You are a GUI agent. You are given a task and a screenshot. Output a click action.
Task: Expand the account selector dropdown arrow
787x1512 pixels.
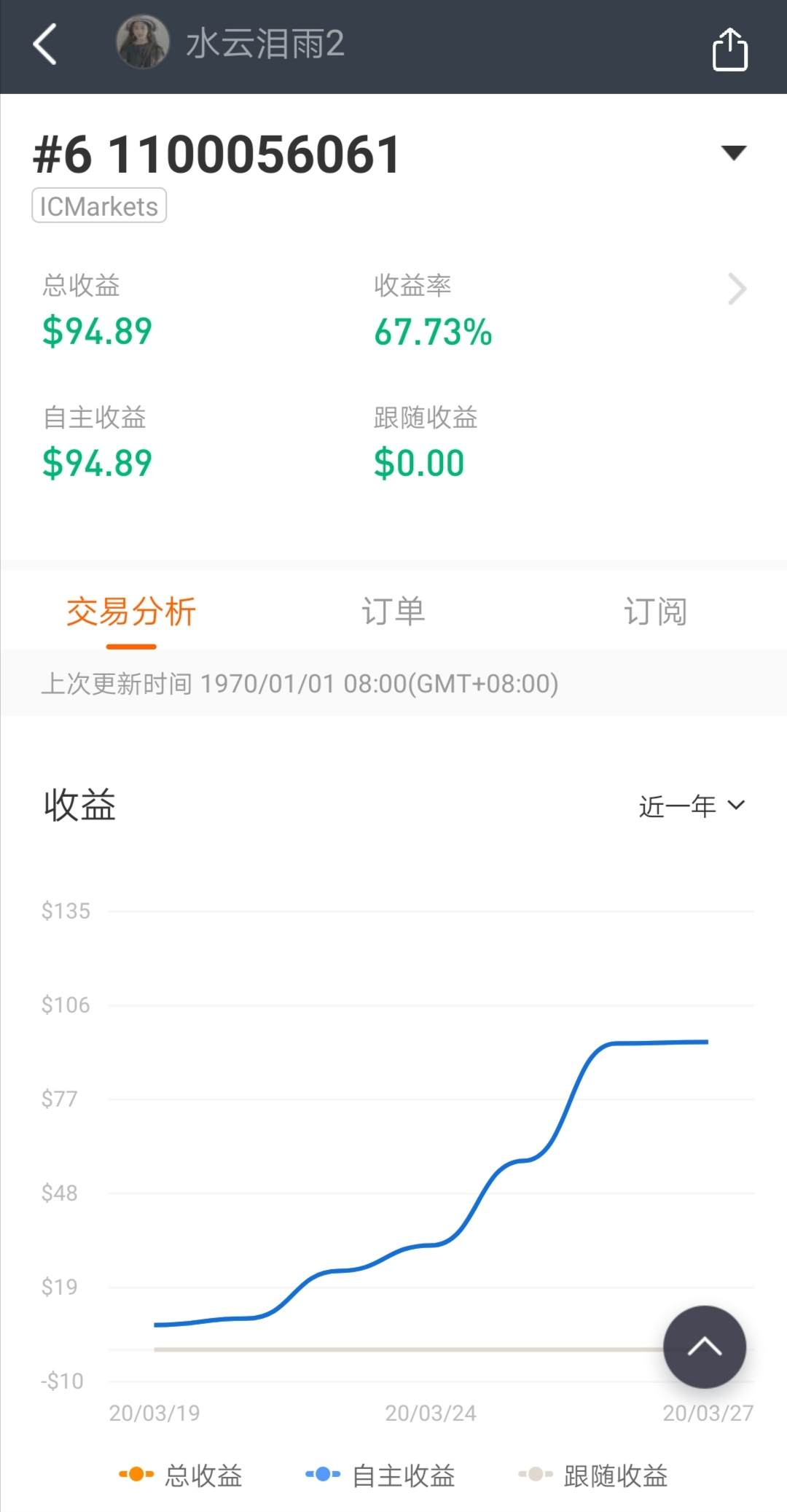coord(733,152)
